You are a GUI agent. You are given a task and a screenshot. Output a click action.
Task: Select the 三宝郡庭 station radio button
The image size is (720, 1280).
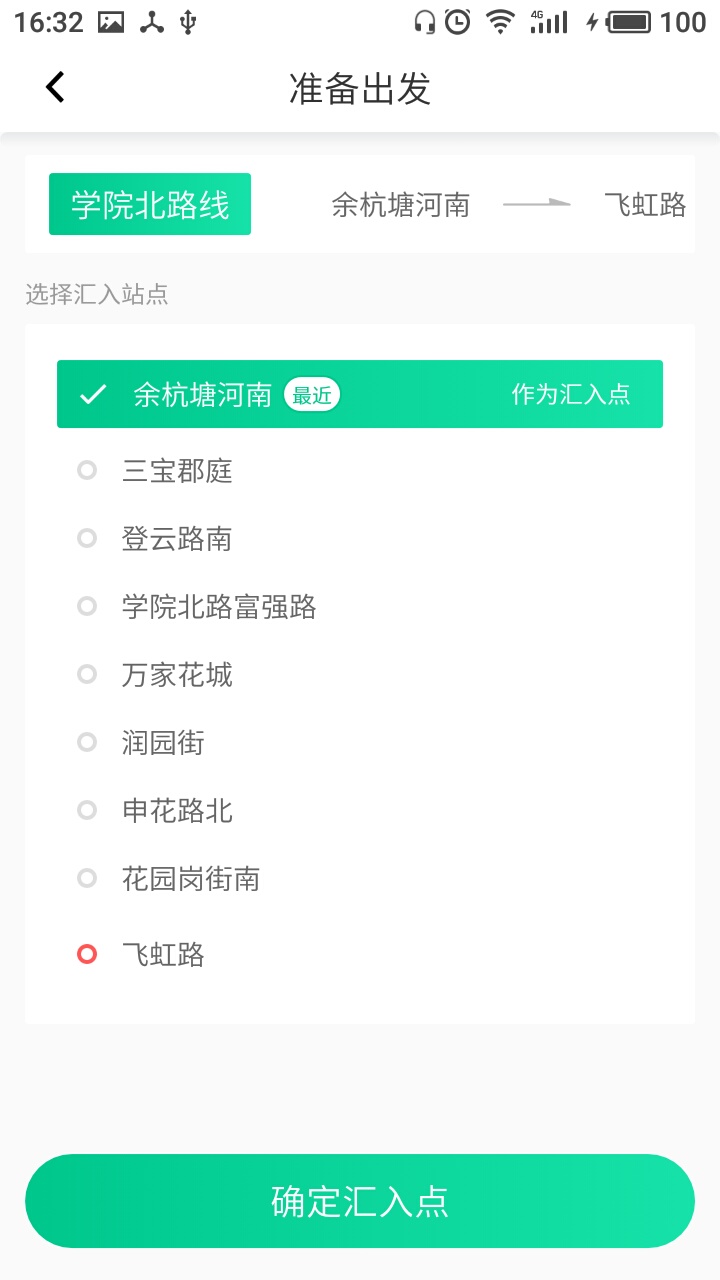pos(87,470)
